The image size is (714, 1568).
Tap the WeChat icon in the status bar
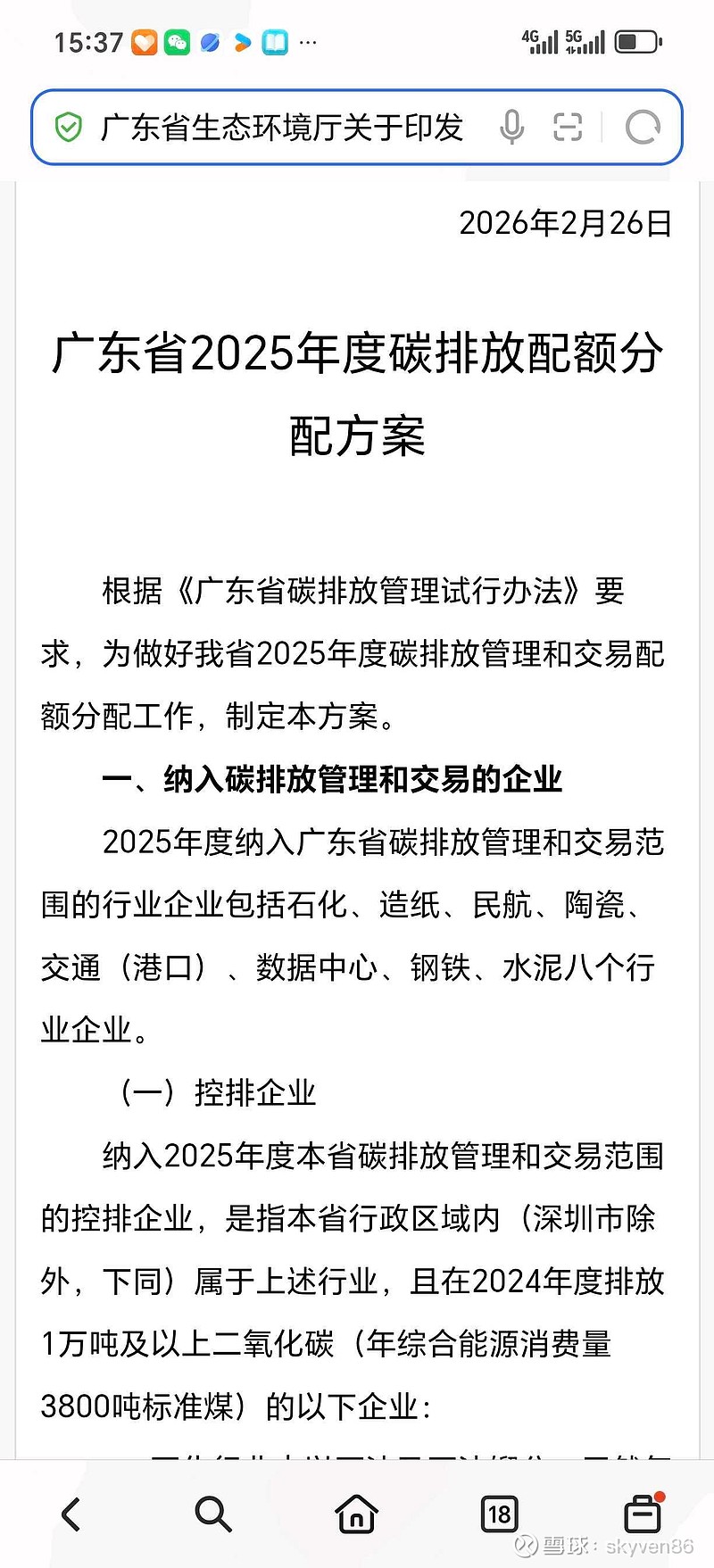coord(177,41)
